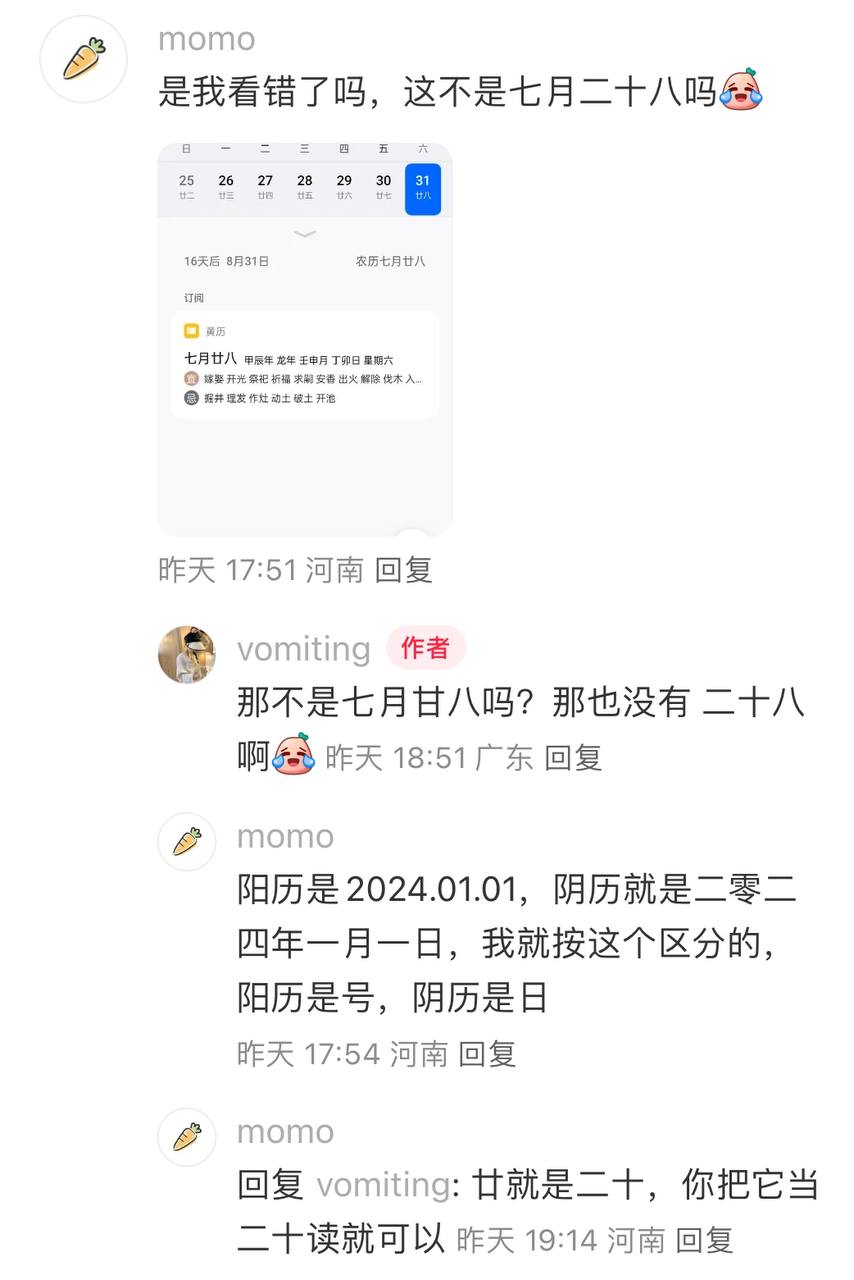This screenshot has width=854, height=1280.
Task: Select the 日 Sunday column header
Action: (186, 148)
